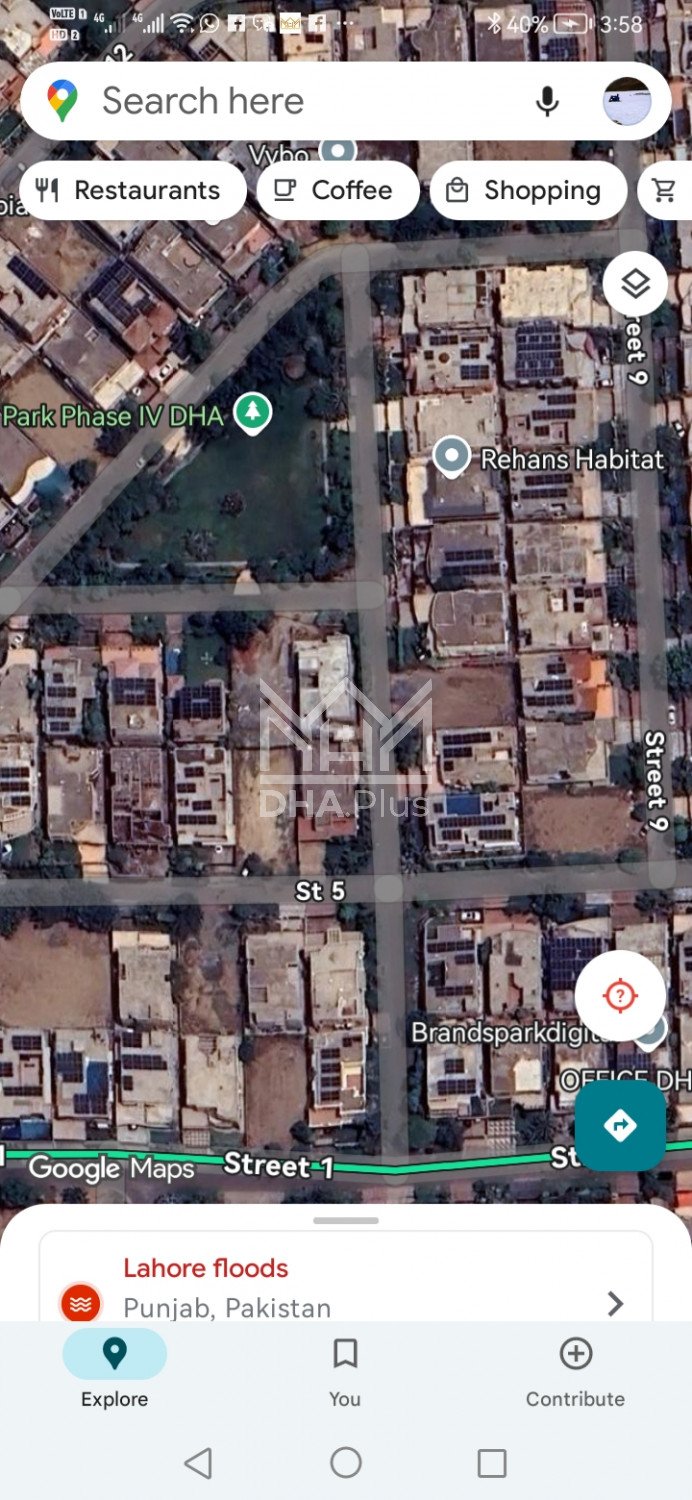This screenshot has width=692, height=1500.
Task: Open the directions button
Action: pos(620,1125)
